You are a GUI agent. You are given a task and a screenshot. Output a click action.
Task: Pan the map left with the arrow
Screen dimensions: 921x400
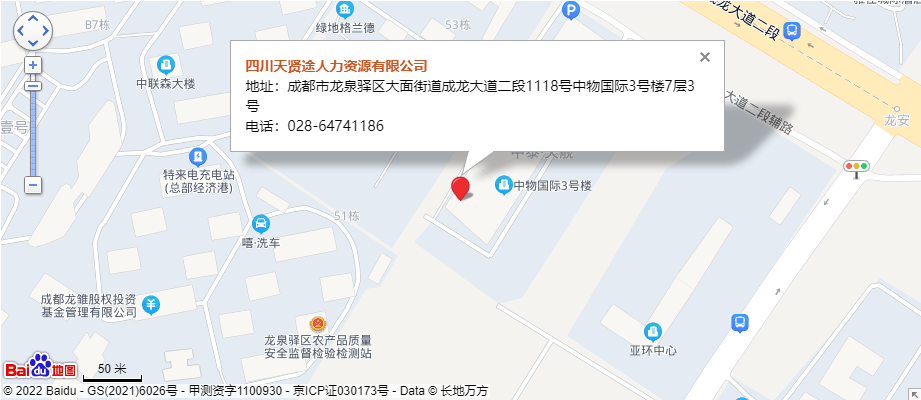[21, 31]
